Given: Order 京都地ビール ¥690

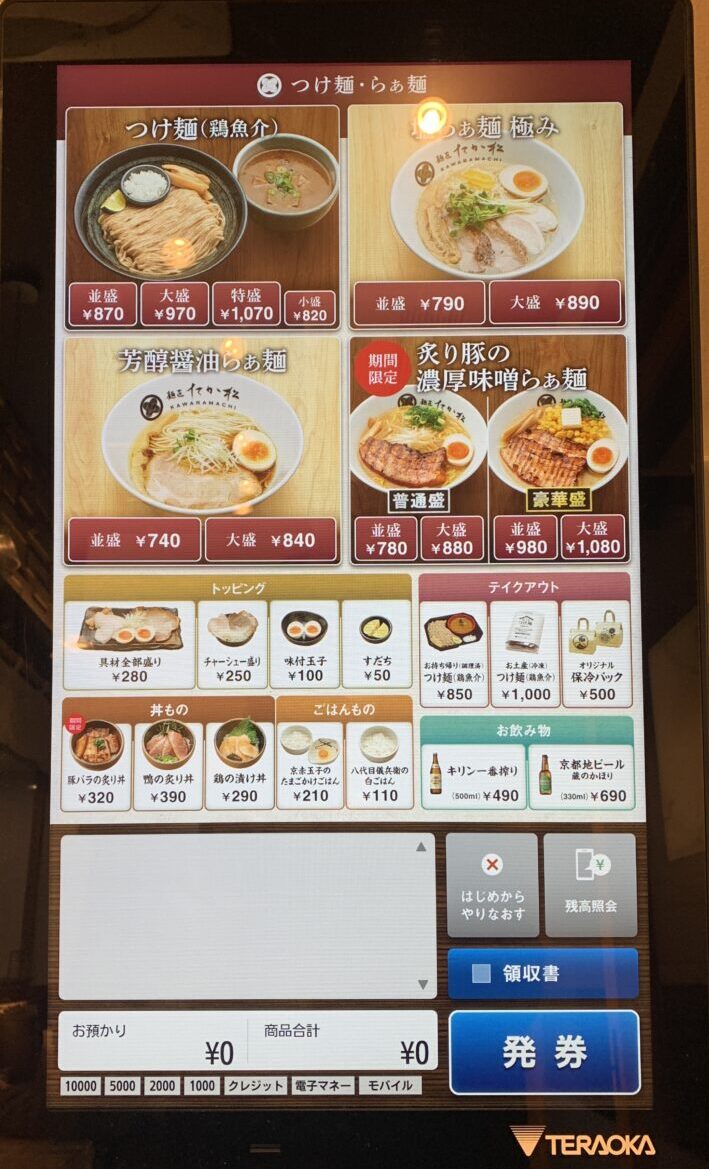Looking at the screenshot, I should (x=581, y=776).
